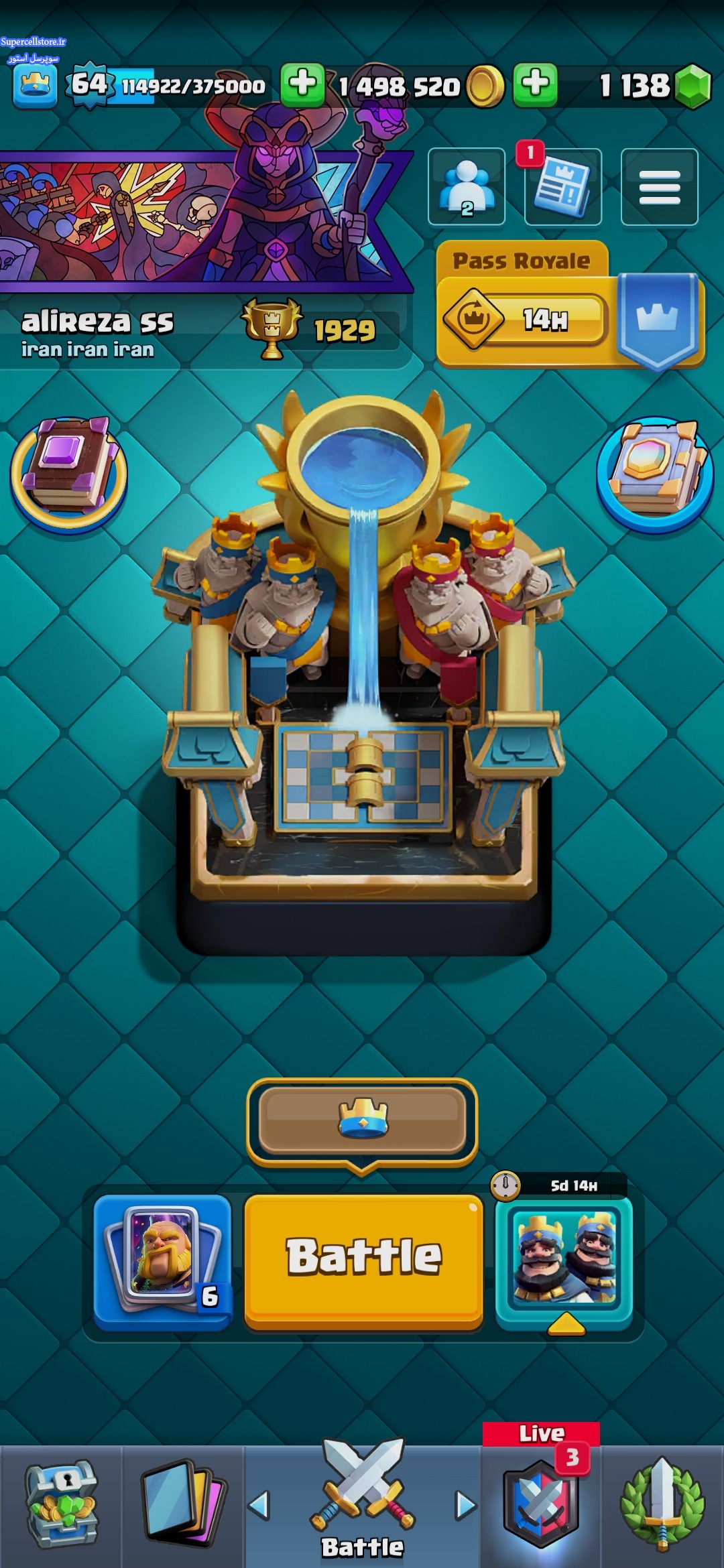Tap the green plus next to gold
The height and width of the screenshot is (1568, 724).
coord(535,85)
